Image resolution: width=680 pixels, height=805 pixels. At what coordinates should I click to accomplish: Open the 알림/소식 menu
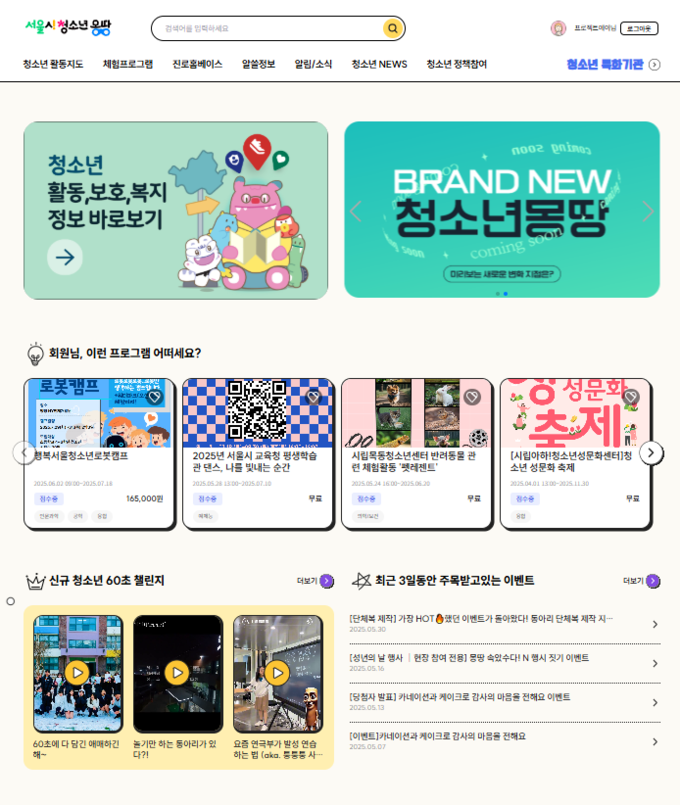[x=313, y=64]
